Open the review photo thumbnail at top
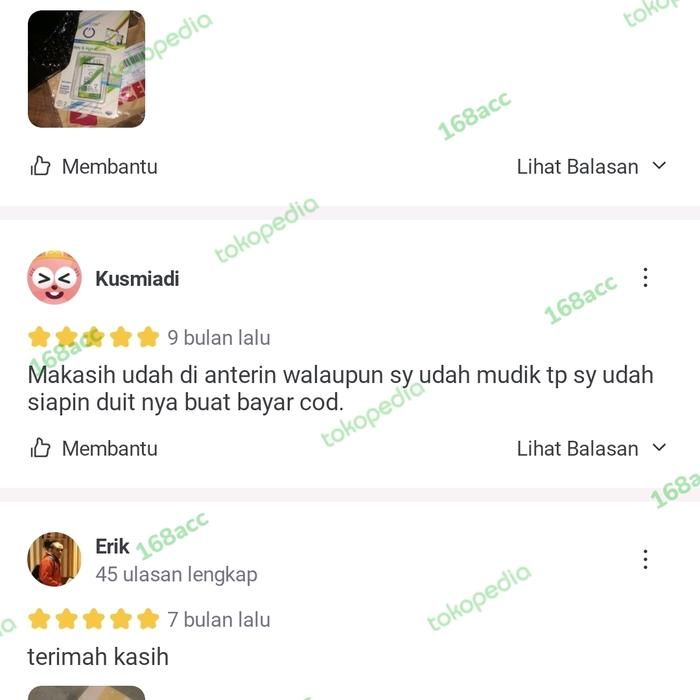This screenshot has width=700, height=700. 86,70
